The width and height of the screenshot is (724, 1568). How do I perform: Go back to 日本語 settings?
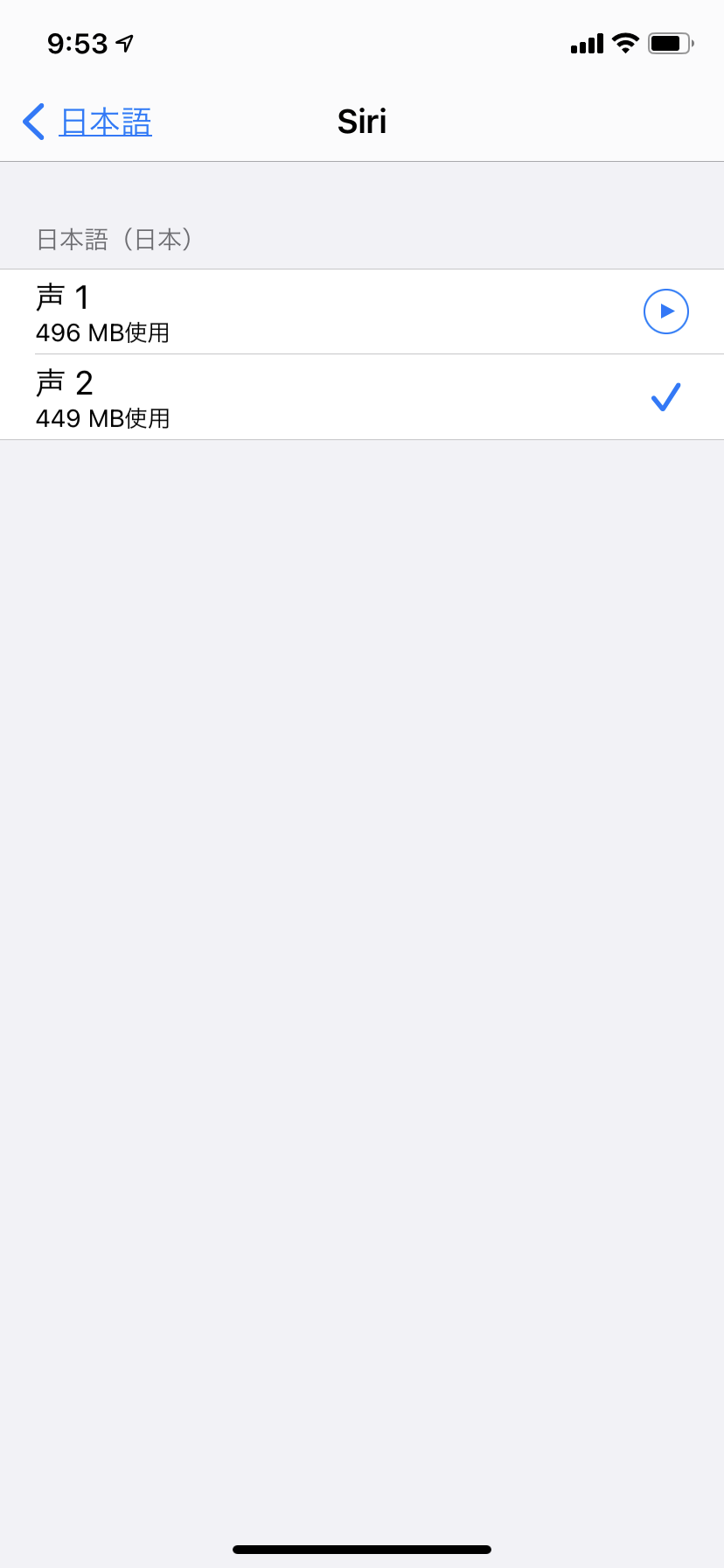(x=87, y=122)
